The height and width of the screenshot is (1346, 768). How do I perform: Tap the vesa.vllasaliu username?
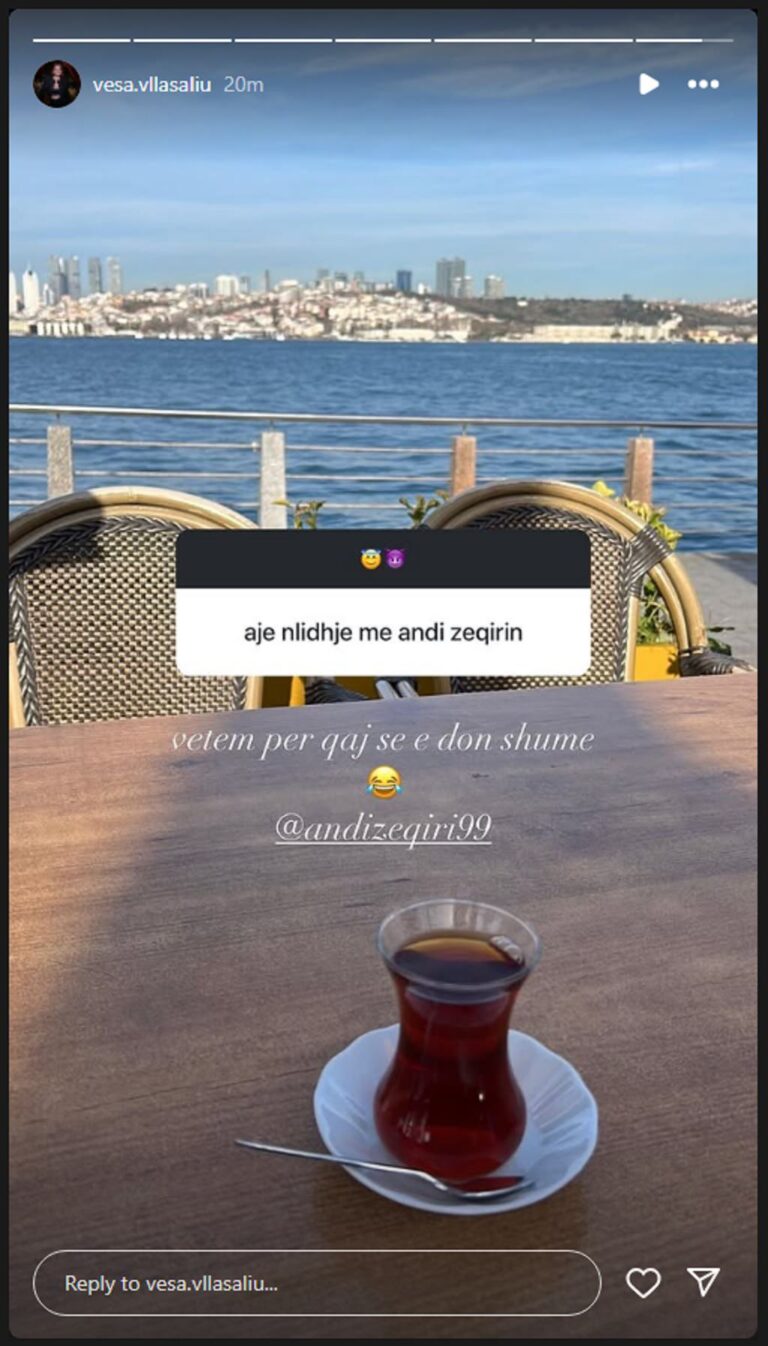[x=151, y=85]
